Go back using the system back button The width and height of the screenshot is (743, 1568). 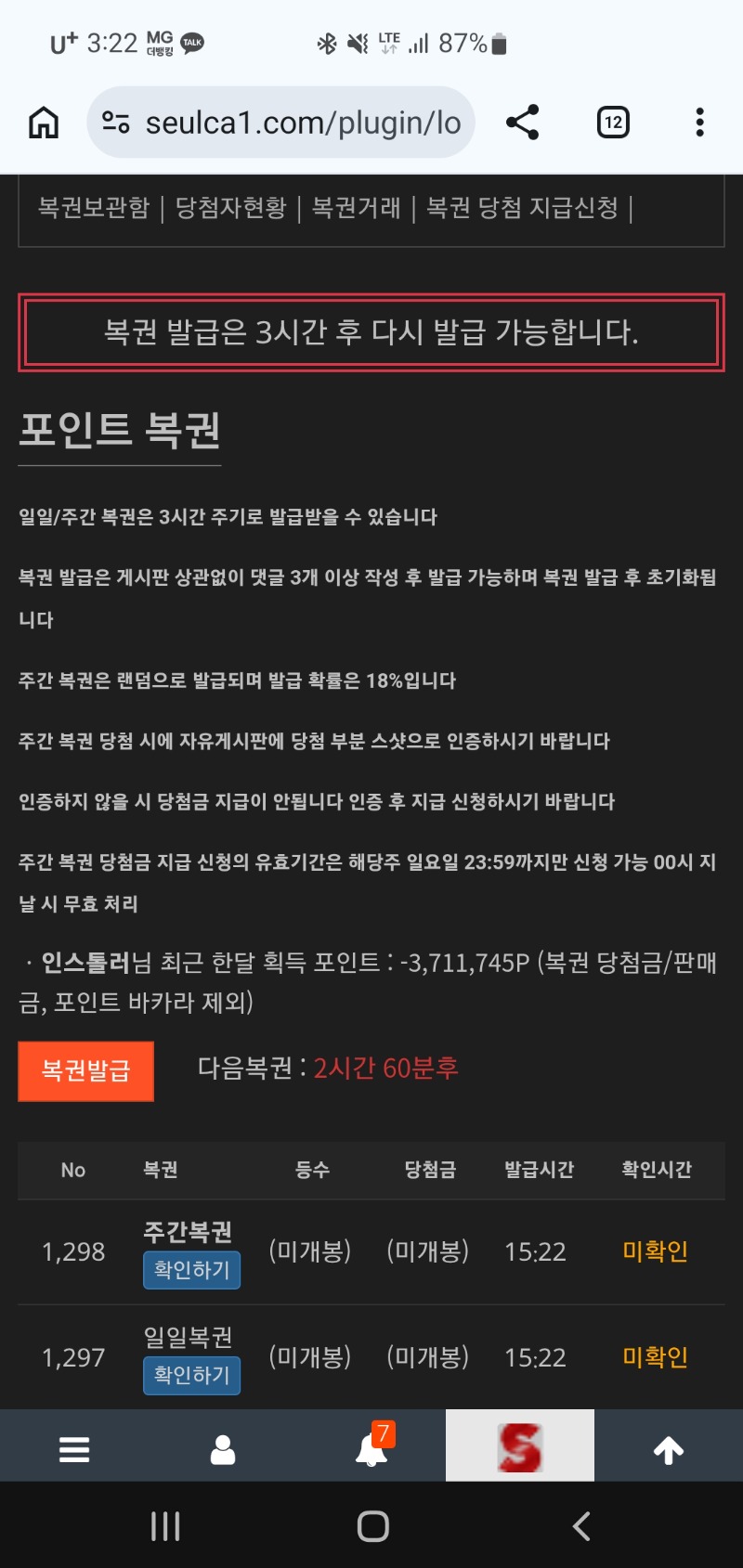[581, 1526]
